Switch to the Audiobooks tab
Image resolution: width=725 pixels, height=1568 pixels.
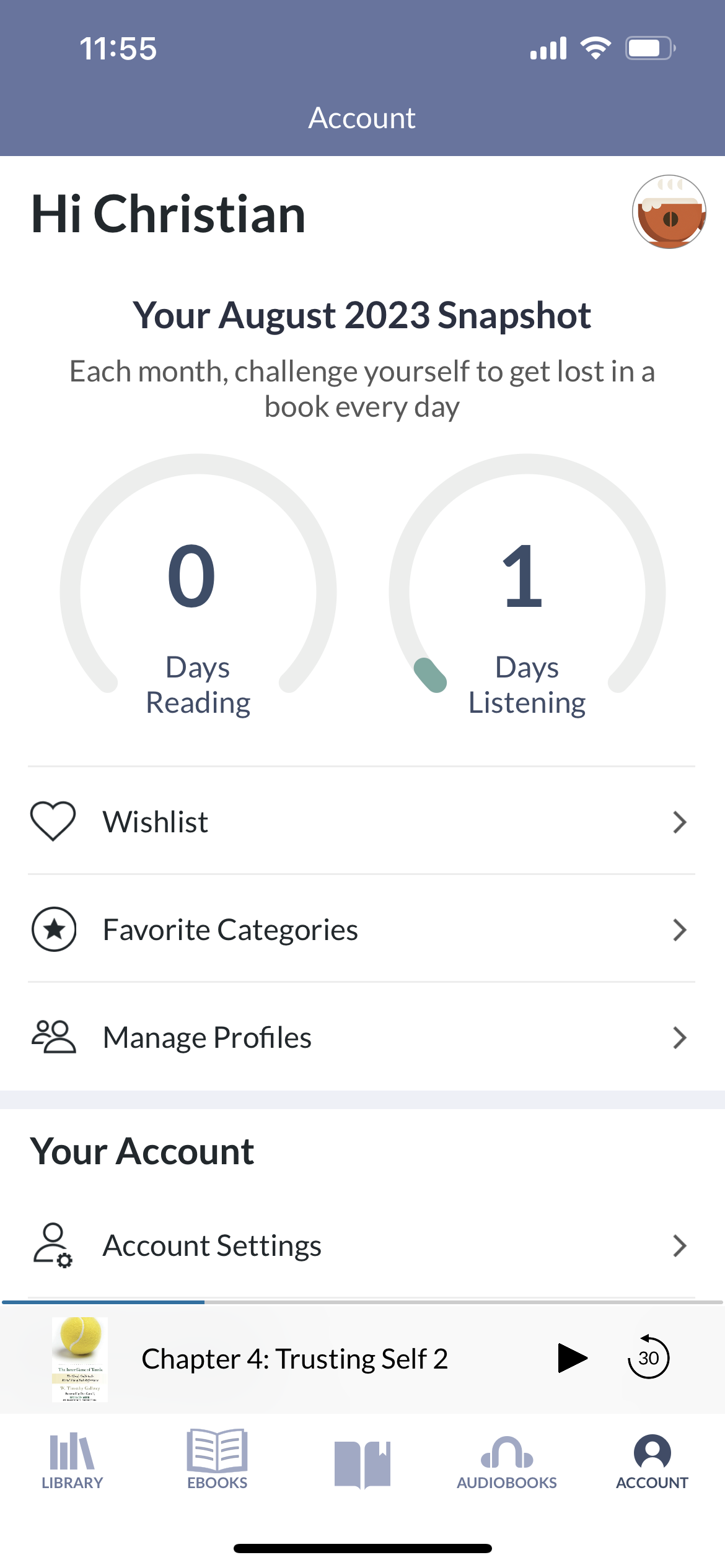click(x=507, y=1461)
